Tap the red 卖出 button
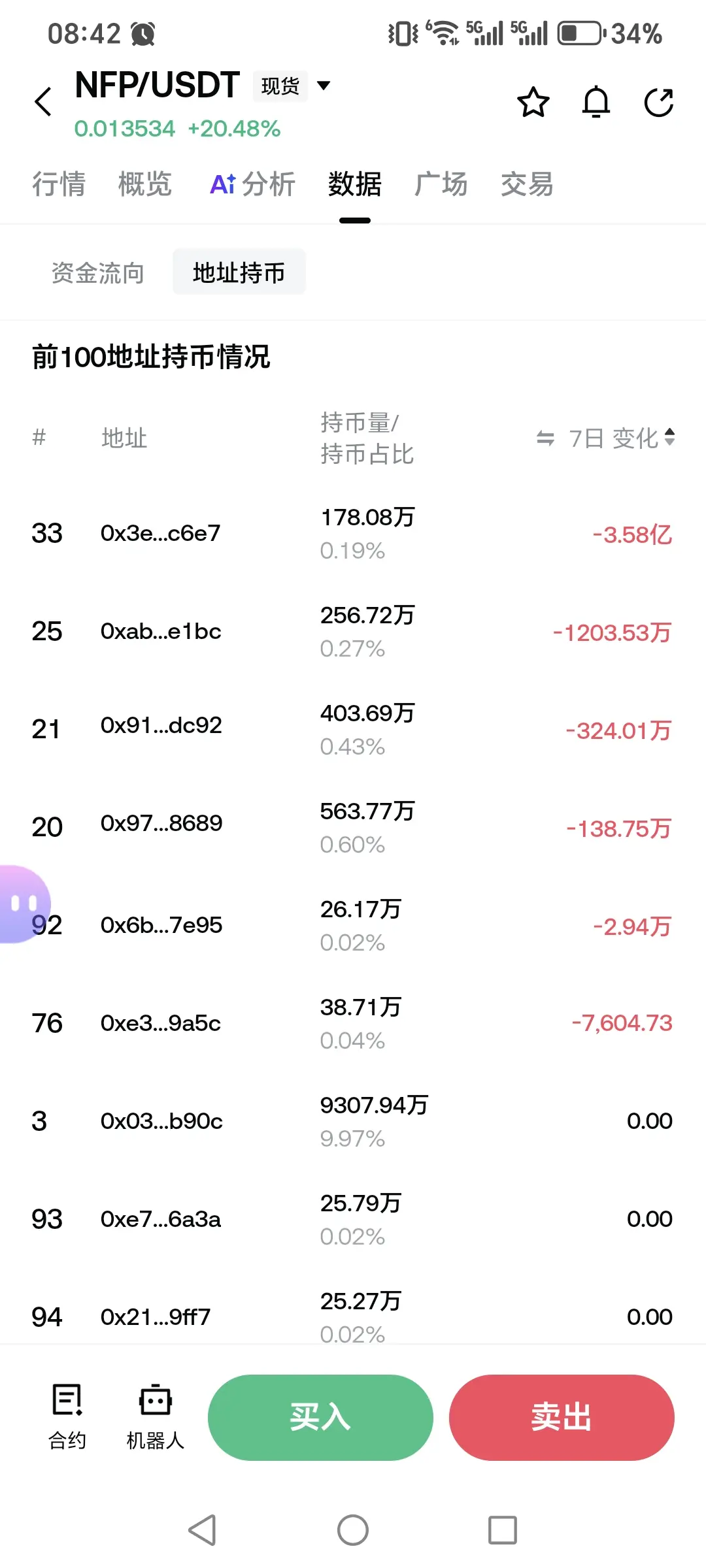 [562, 1418]
